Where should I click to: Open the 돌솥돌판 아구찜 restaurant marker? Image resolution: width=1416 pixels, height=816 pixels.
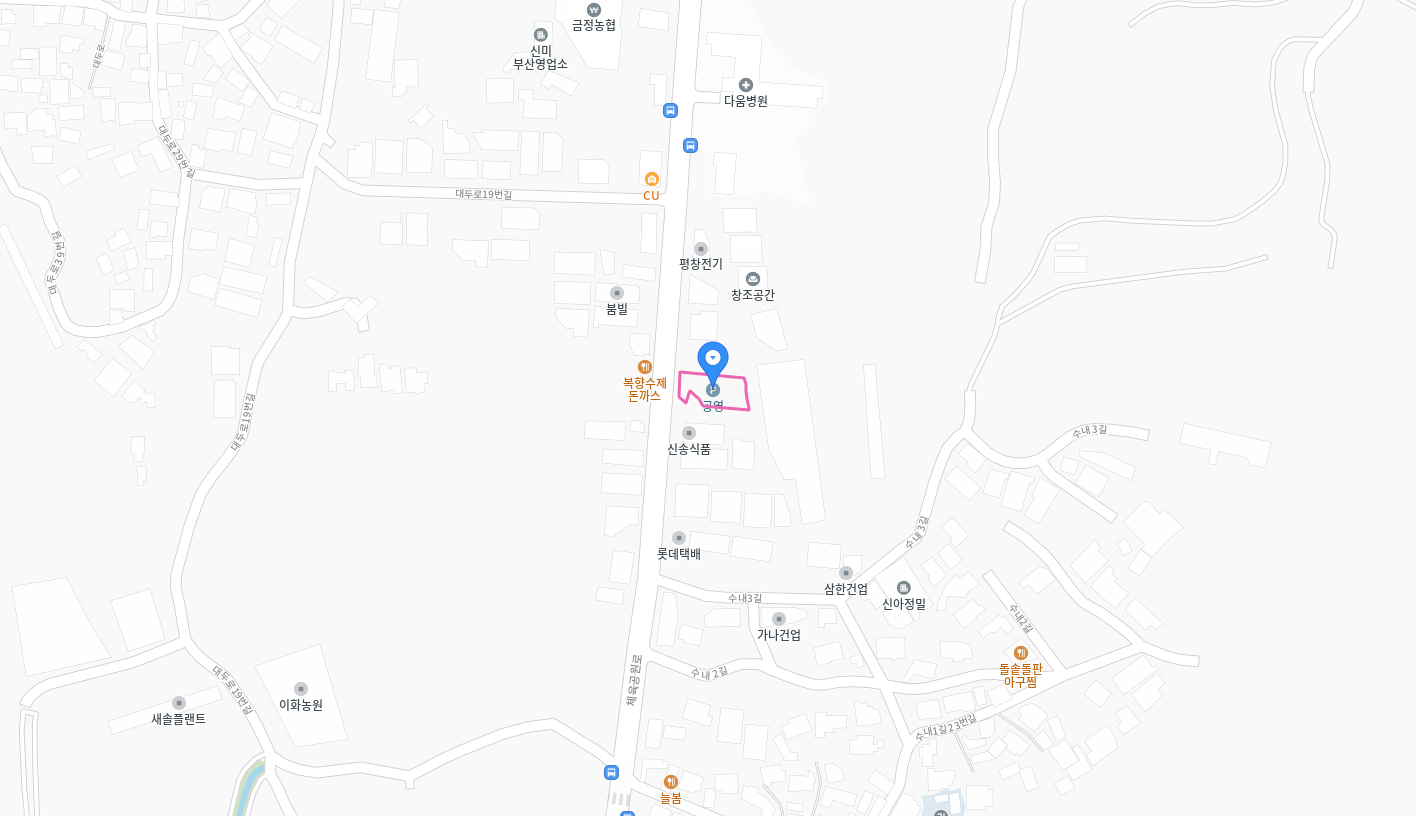1021,653
